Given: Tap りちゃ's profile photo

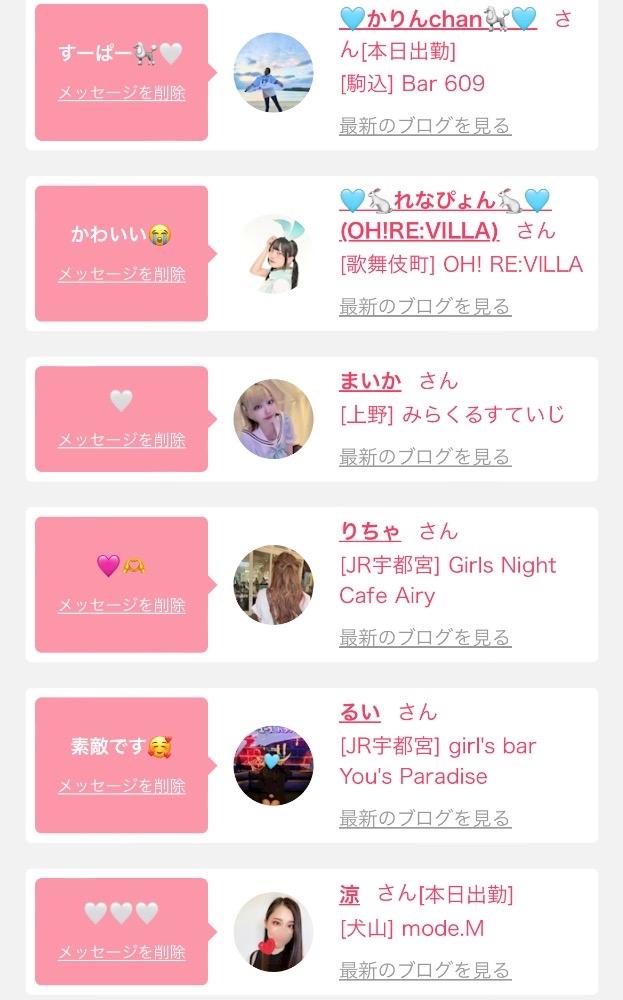Looking at the screenshot, I should pos(273,585).
